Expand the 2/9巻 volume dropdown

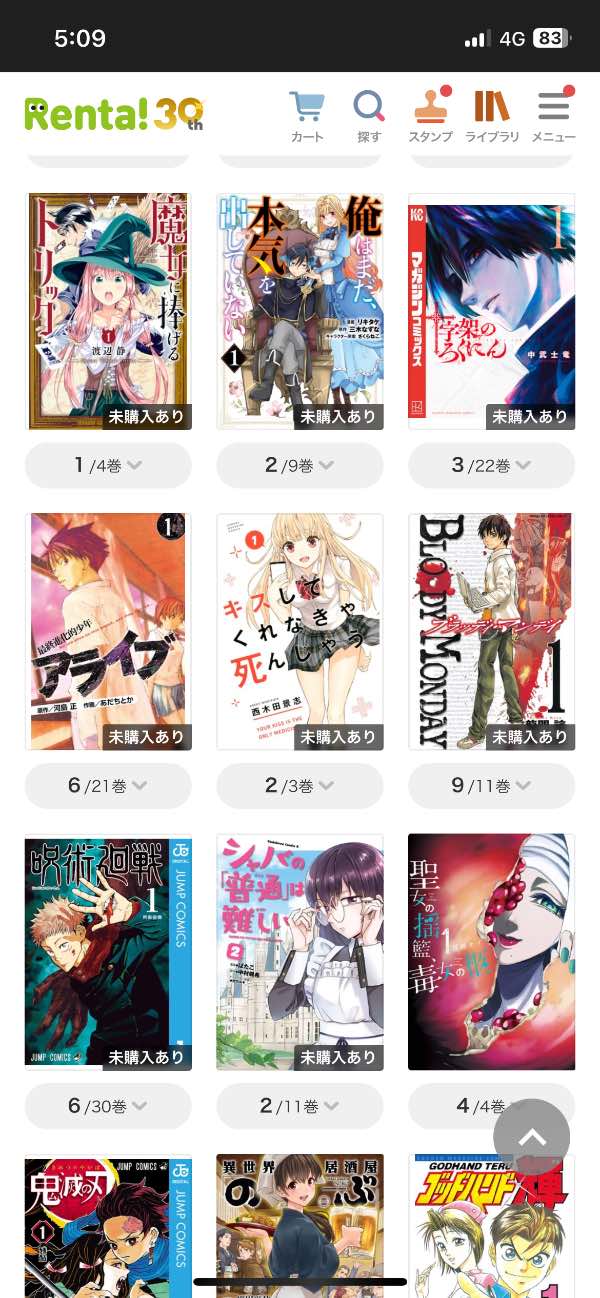tap(300, 465)
